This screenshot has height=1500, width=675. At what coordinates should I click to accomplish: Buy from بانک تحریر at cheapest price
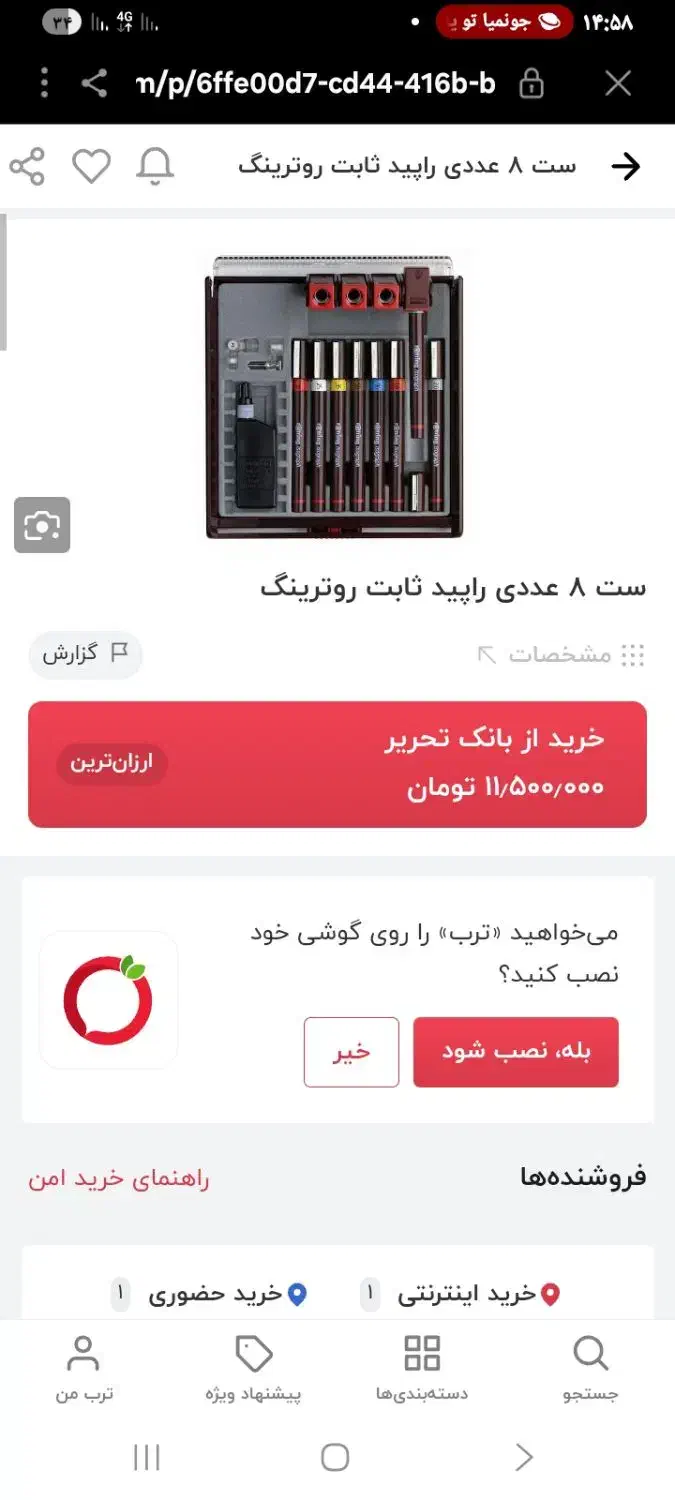[x=337, y=764]
